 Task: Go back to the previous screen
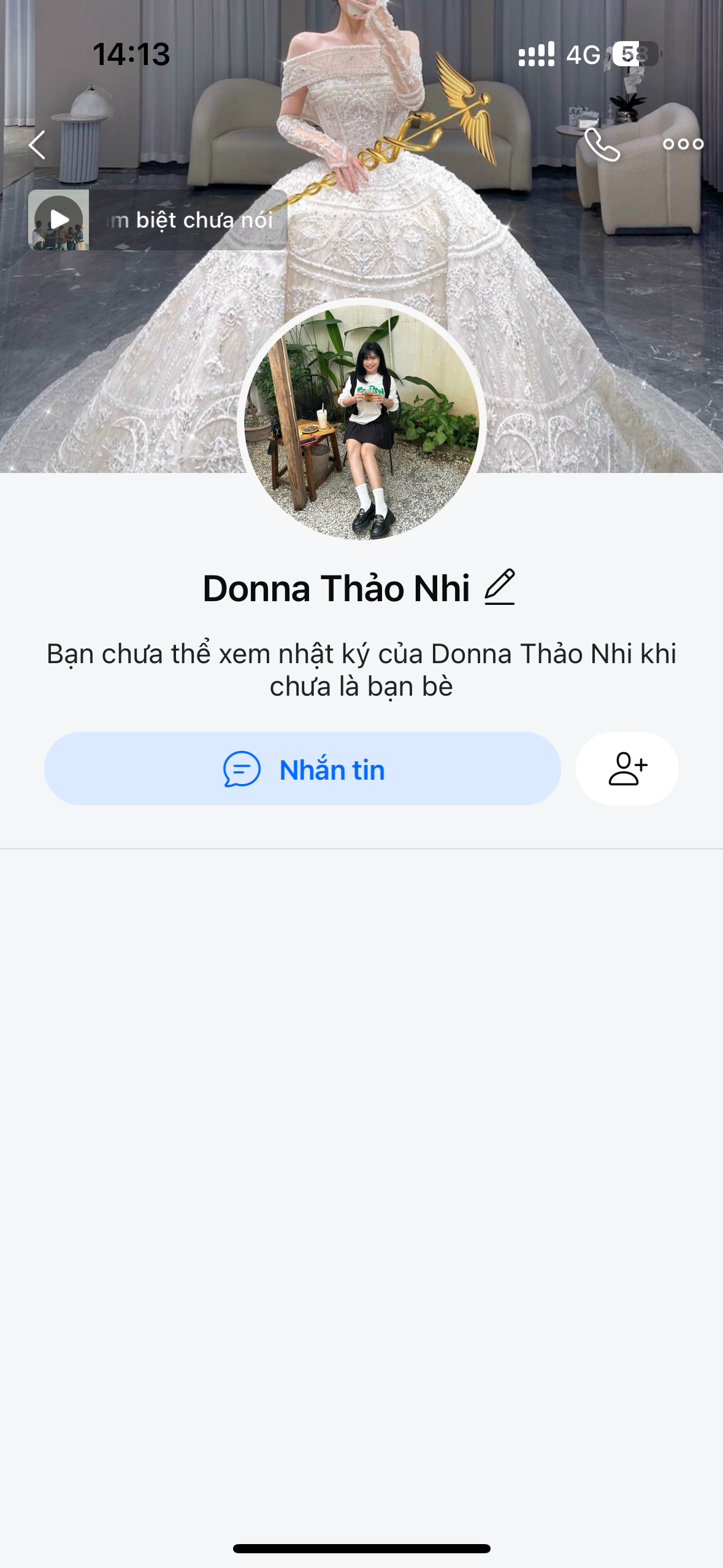pyautogui.click(x=37, y=145)
